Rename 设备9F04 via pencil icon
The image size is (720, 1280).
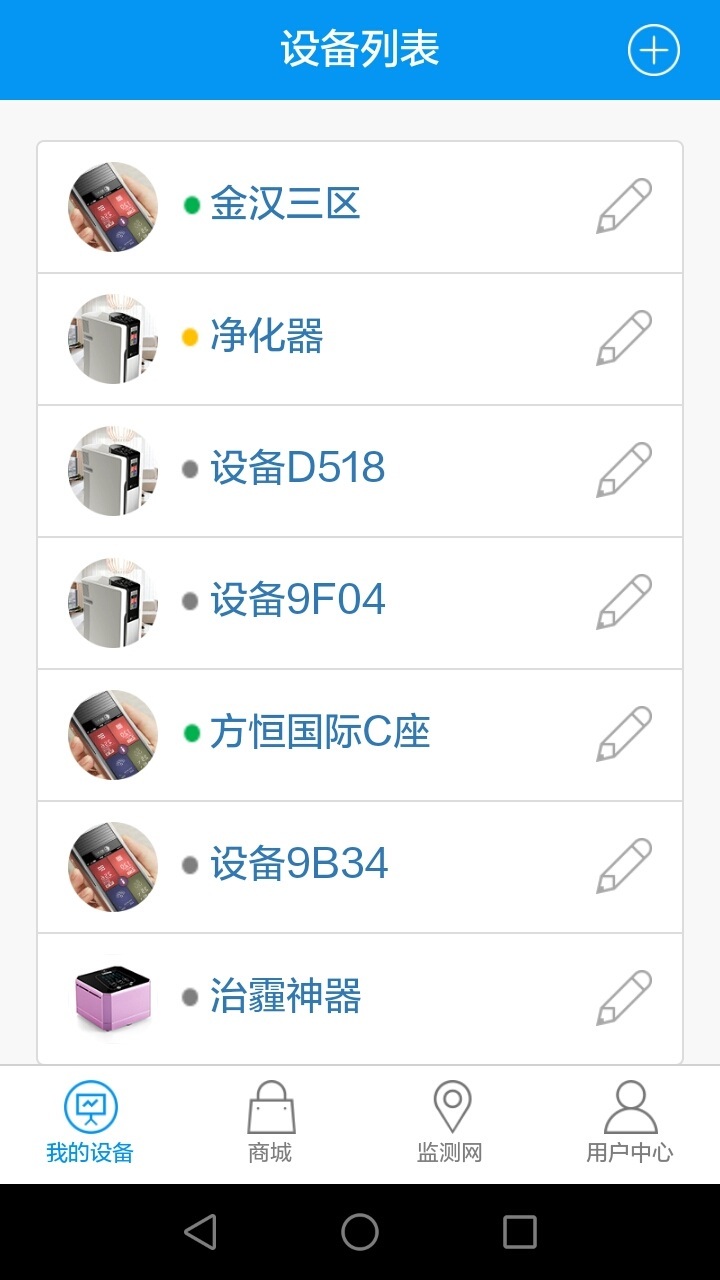coord(624,602)
